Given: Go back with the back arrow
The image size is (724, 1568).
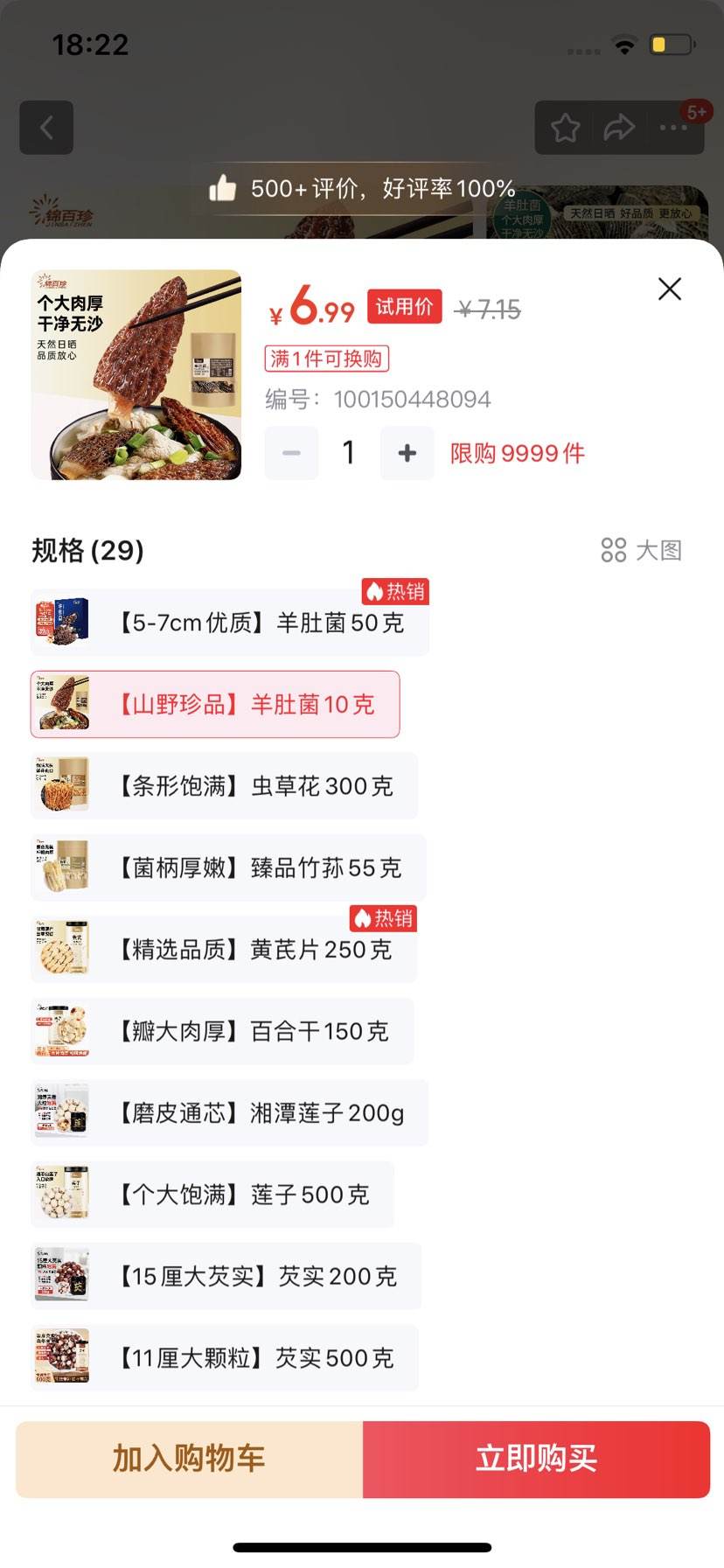Looking at the screenshot, I should point(46,128).
